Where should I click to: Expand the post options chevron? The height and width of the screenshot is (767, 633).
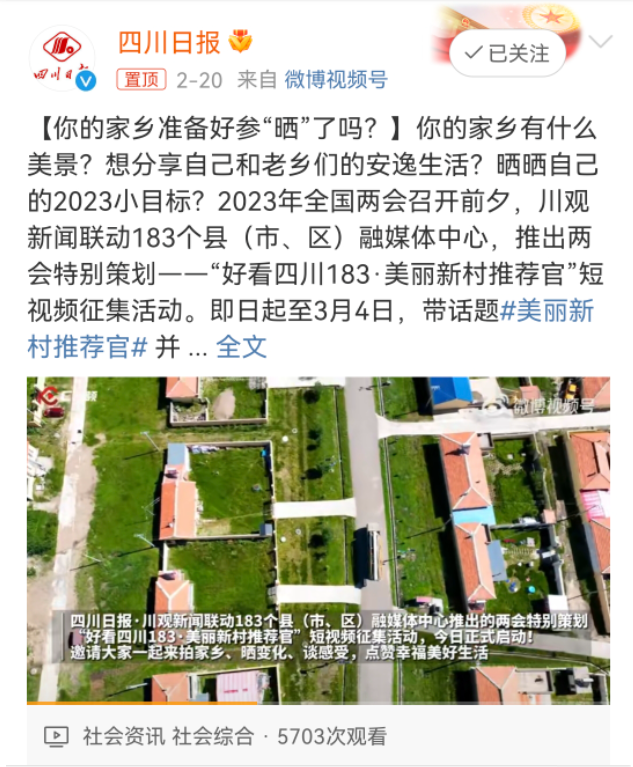[600, 42]
